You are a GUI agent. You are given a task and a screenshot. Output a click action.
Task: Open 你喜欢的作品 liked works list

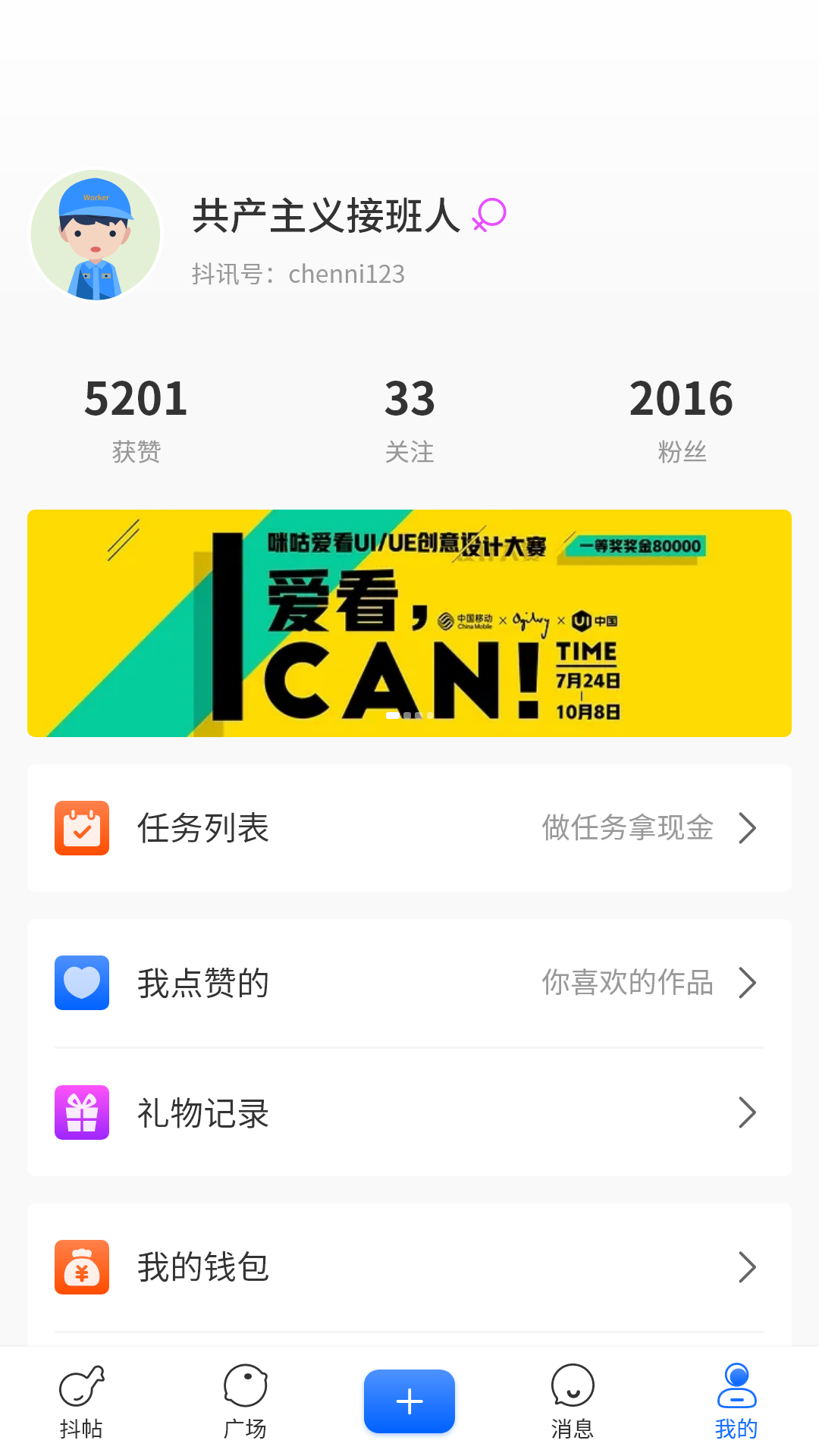(x=626, y=983)
